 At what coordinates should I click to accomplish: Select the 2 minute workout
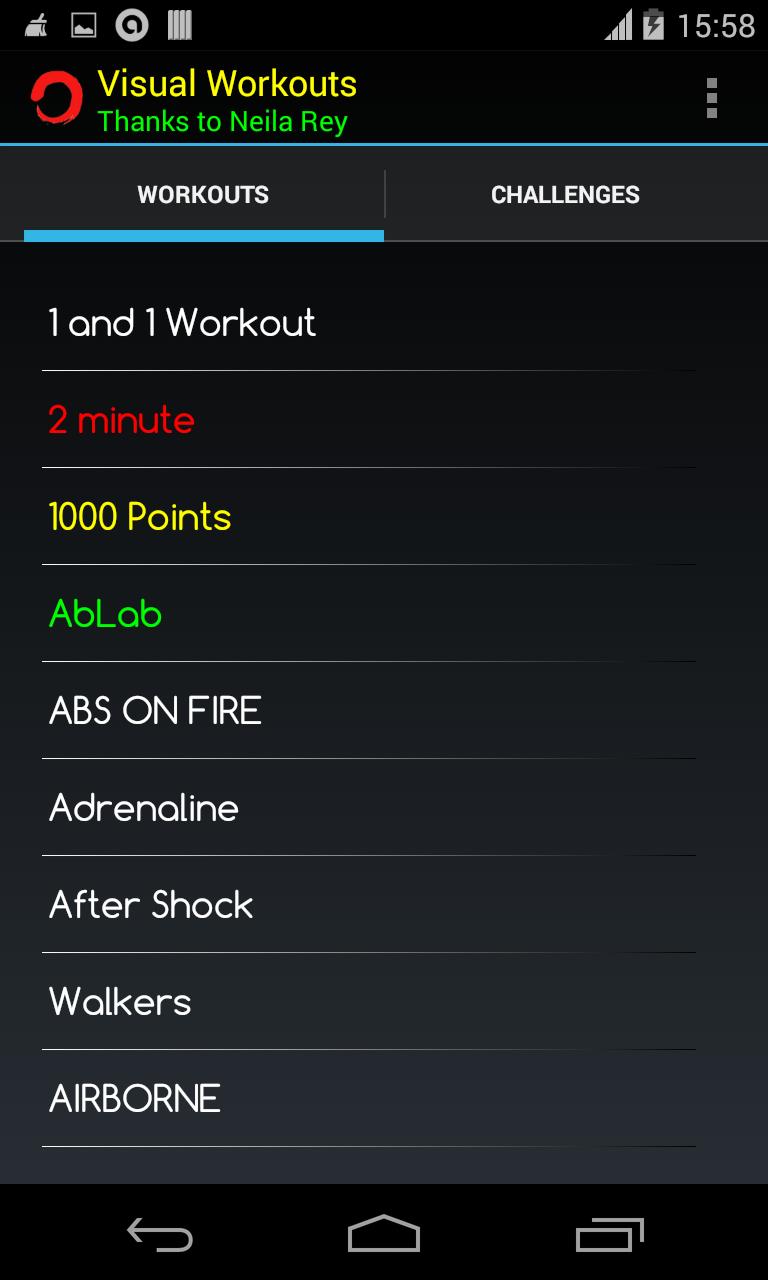point(121,420)
